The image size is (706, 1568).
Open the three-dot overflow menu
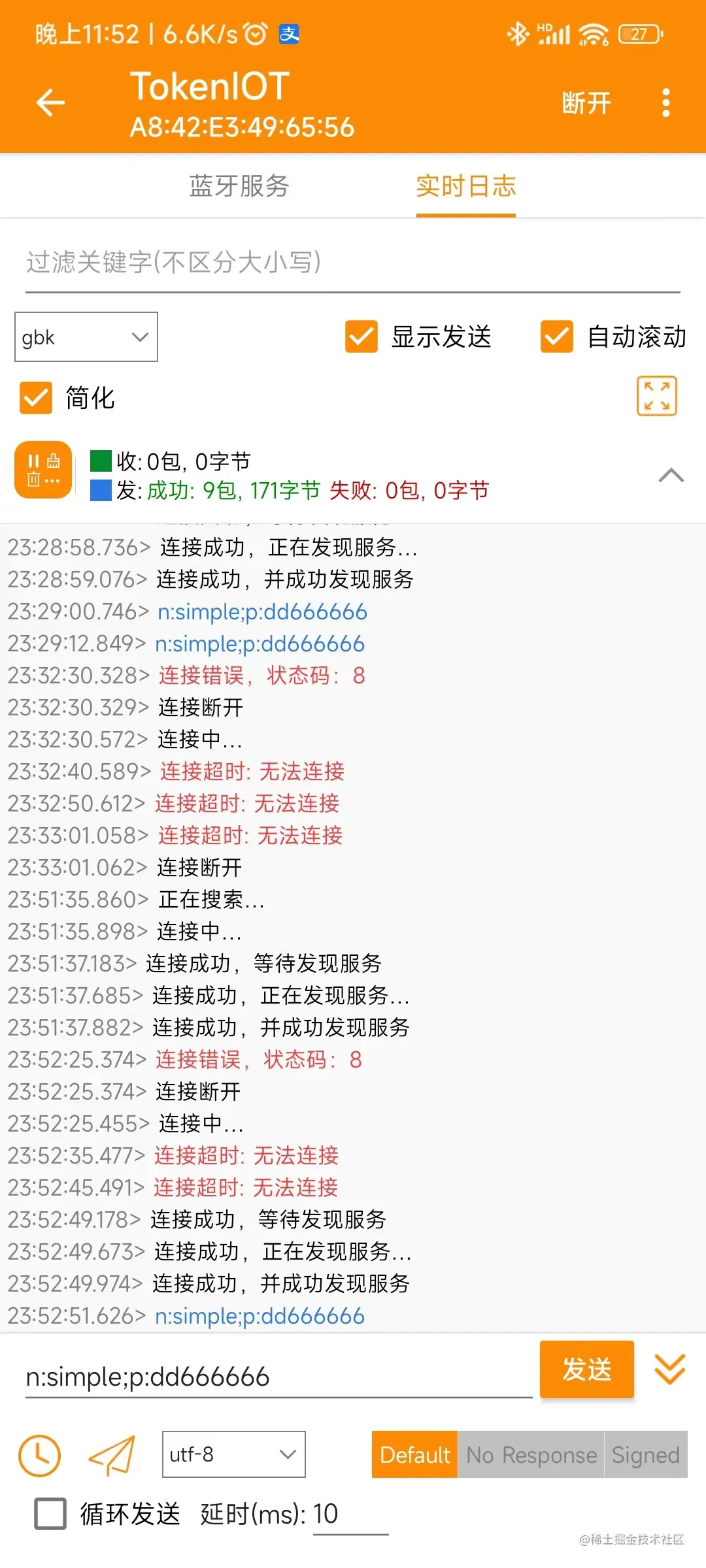[x=665, y=103]
